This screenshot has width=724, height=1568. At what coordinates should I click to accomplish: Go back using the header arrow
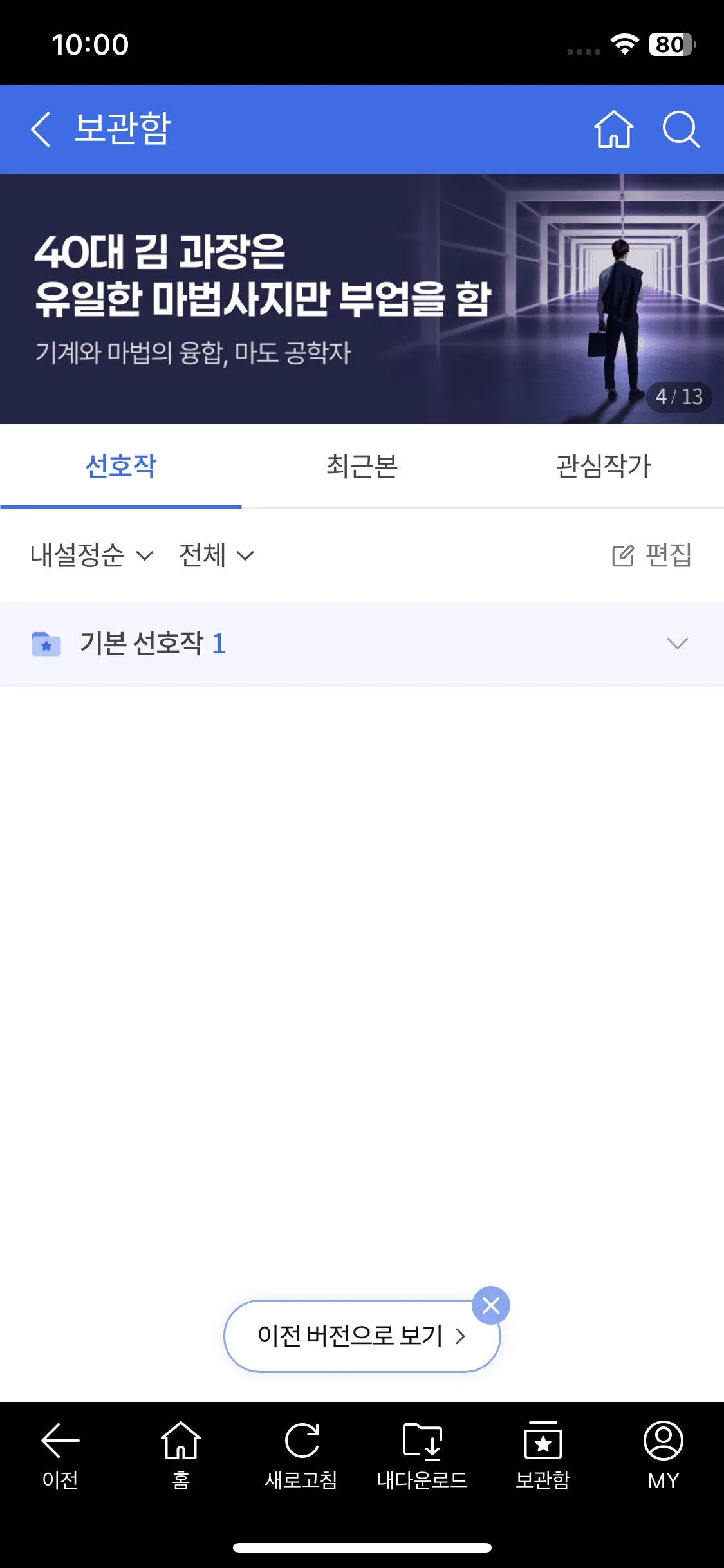tap(41, 129)
